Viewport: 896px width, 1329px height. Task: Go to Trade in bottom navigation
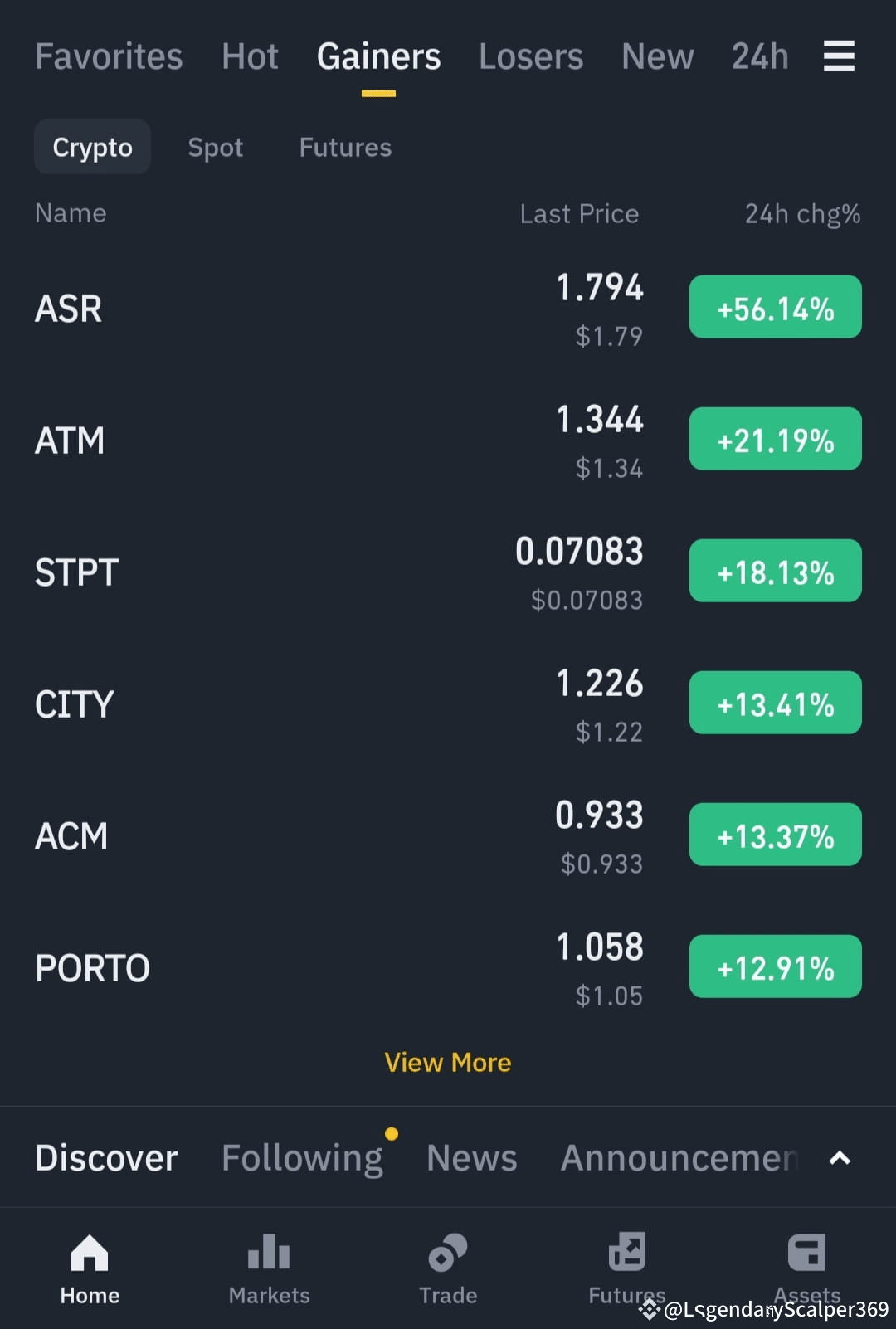click(448, 1269)
